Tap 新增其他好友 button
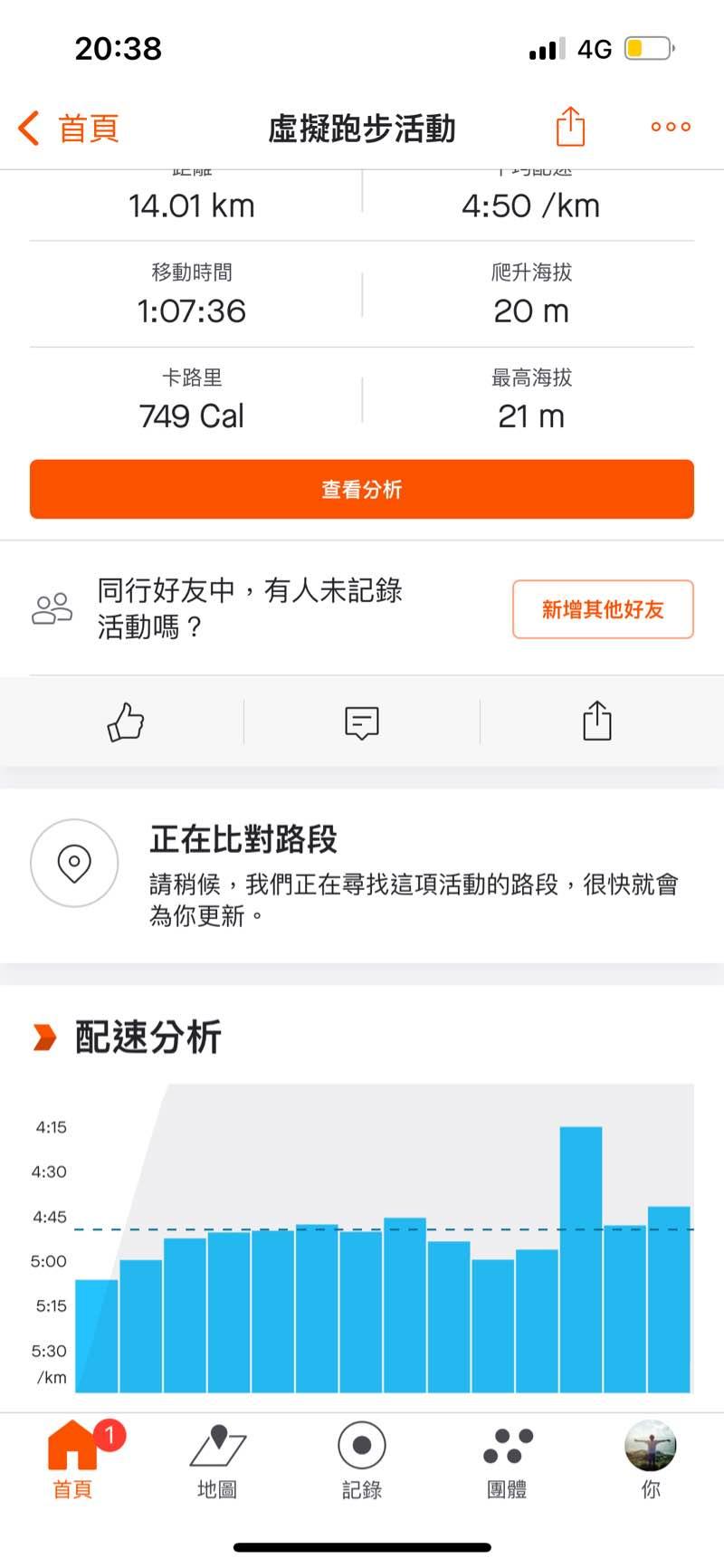This screenshot has height=1568, width=724. click(x=603, y=609)
